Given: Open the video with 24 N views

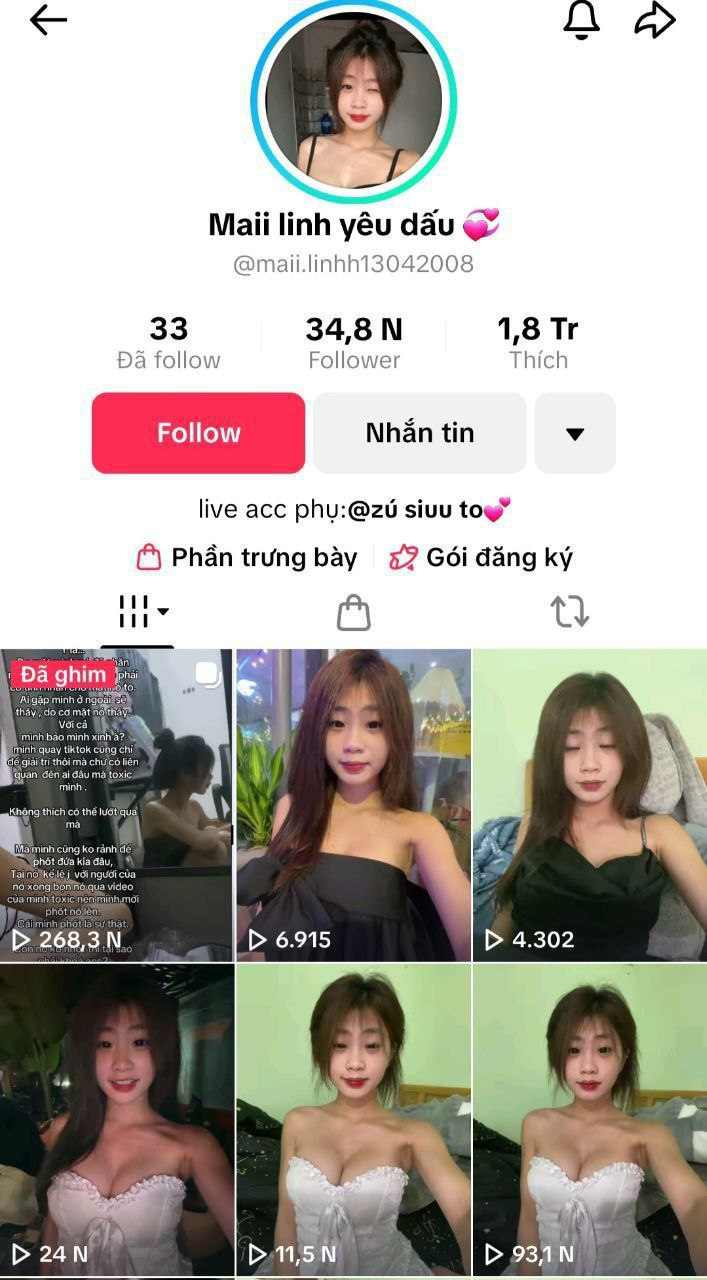Looking at the screenshot, I should [116, 1120].
